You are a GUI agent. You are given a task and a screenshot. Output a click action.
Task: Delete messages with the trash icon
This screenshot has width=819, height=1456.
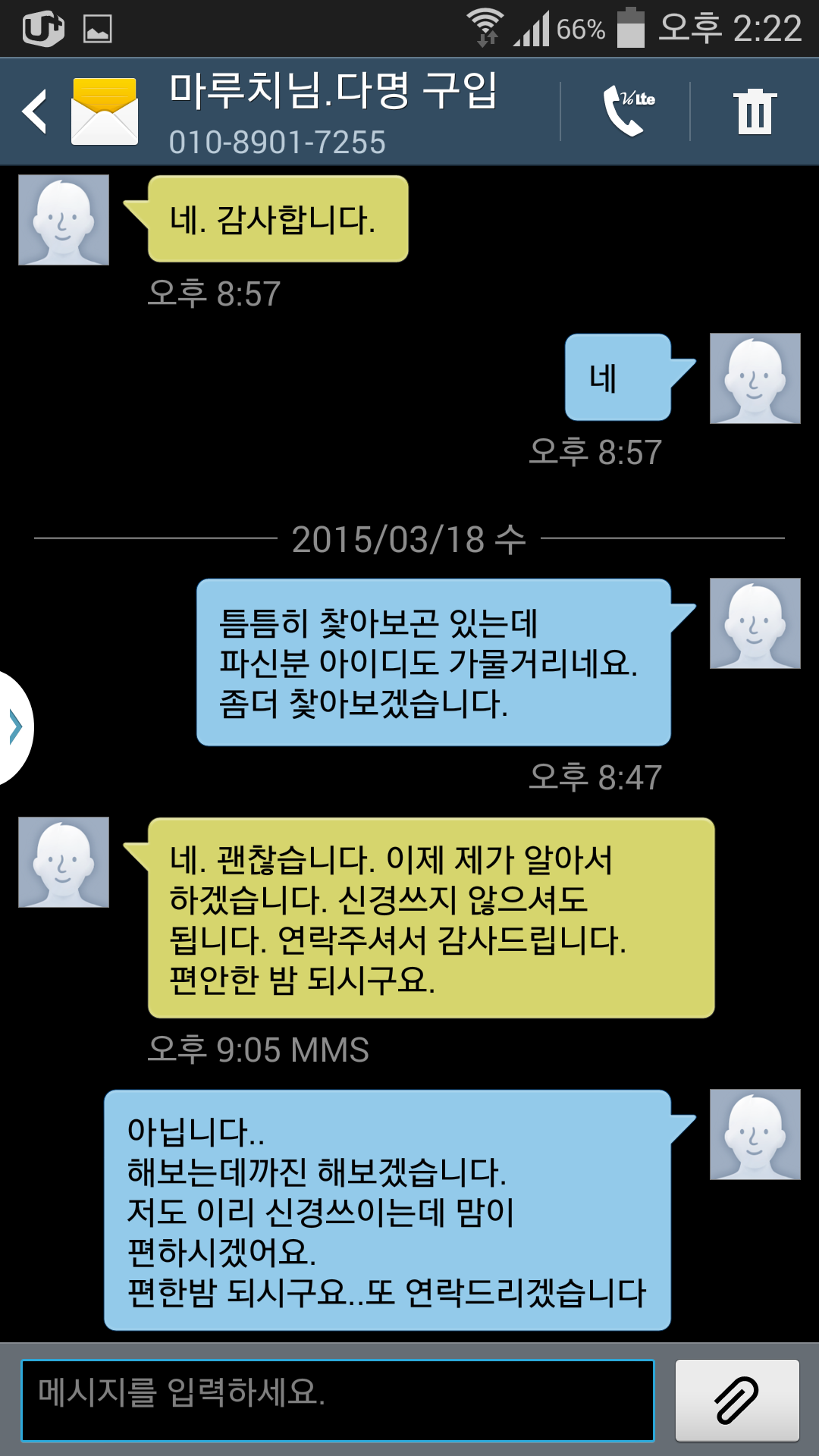coord(755,111)
